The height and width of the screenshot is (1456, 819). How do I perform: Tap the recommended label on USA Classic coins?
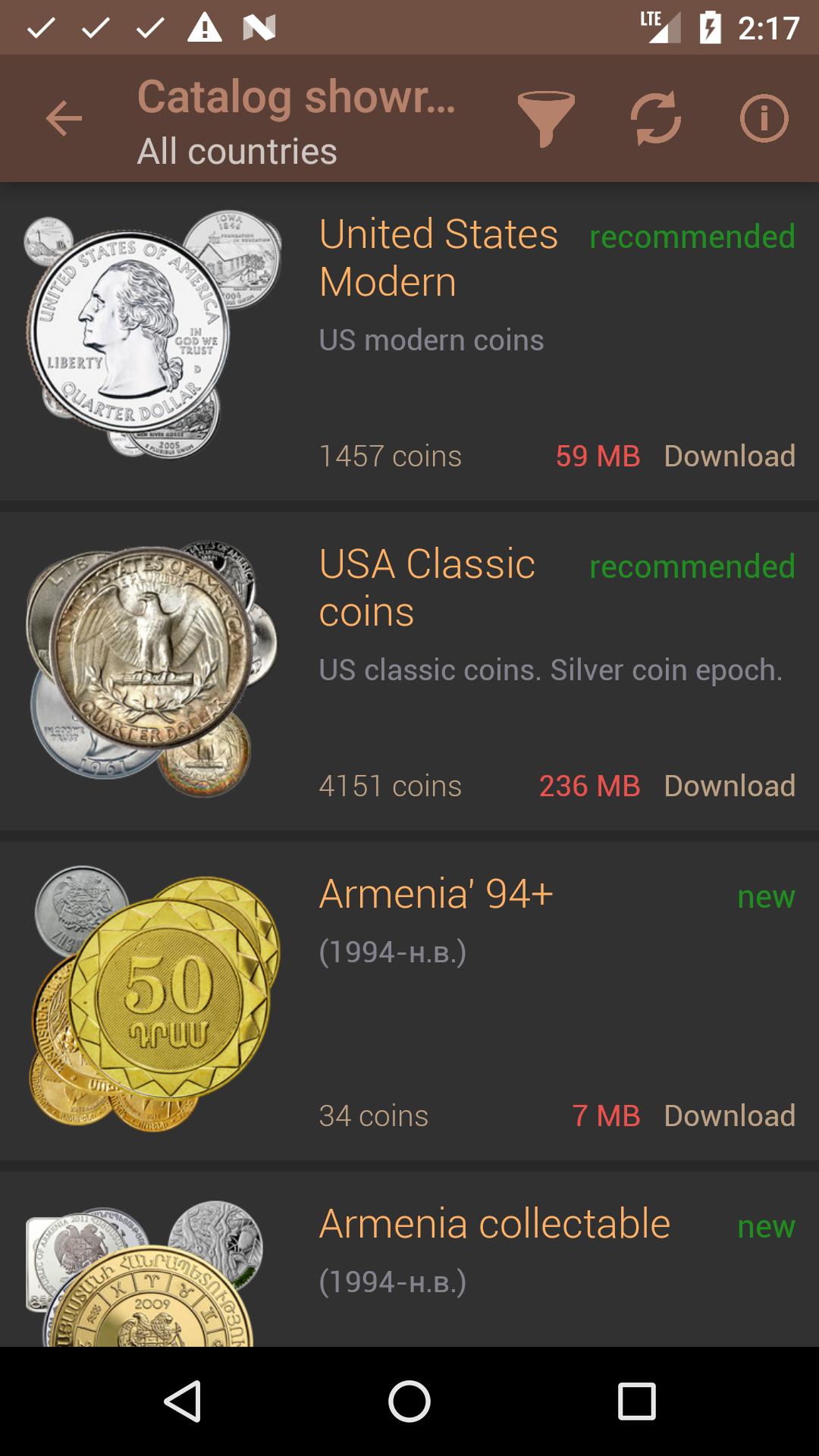tap(692, 567)
